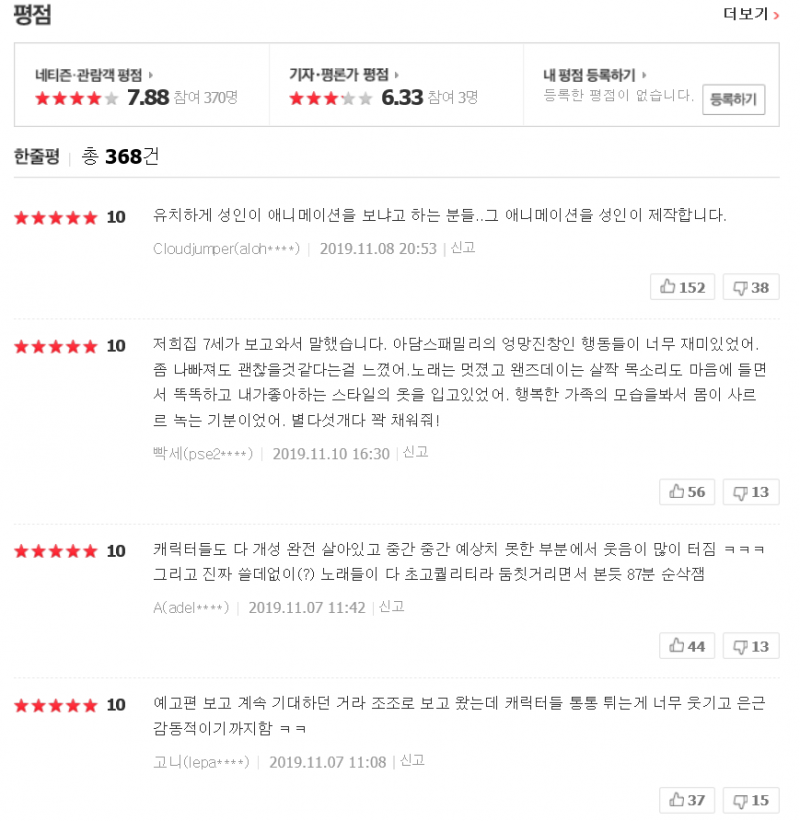Tap the 등록하기 button to register rating
Viewport: 800px width, 821px height.
pos(733,99)
